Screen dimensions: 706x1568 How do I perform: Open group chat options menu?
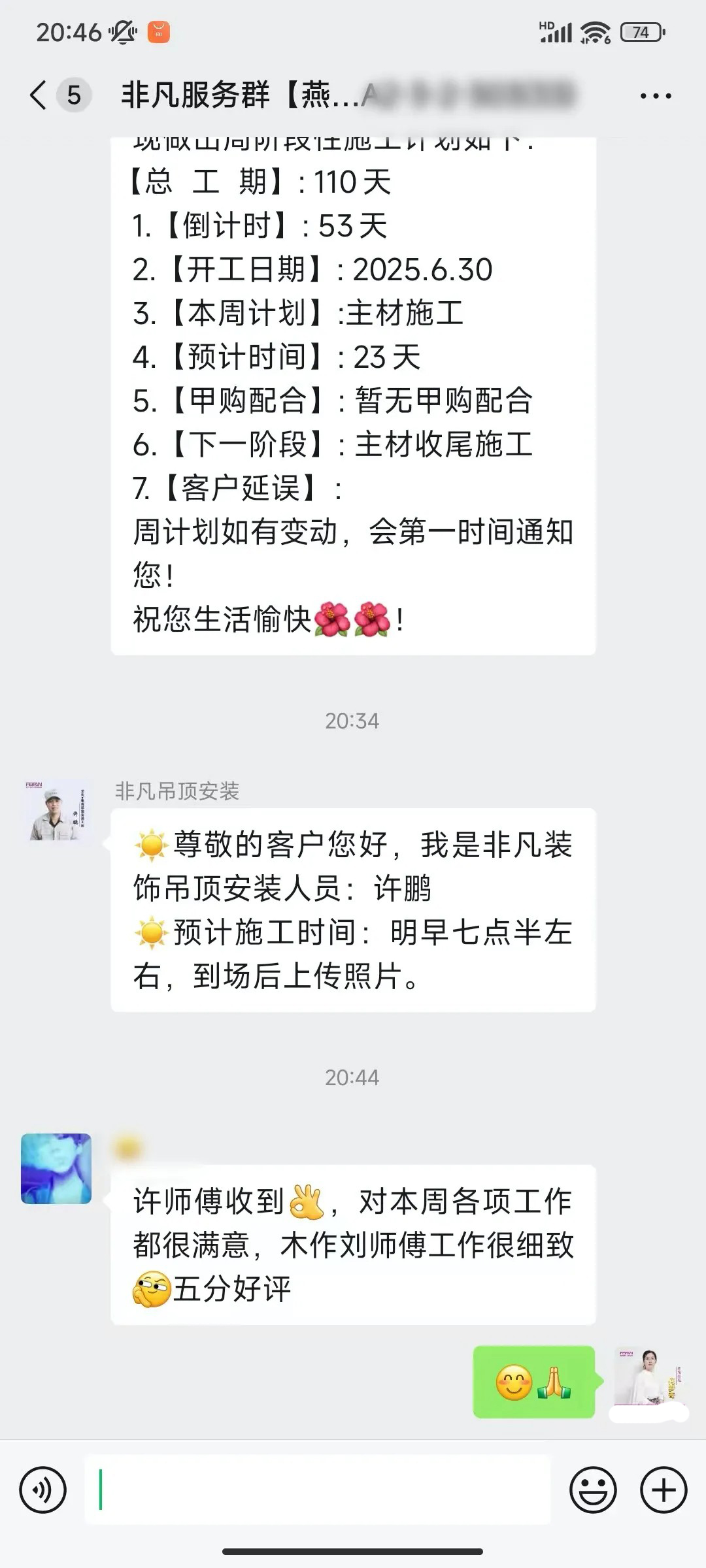[655, 96]
